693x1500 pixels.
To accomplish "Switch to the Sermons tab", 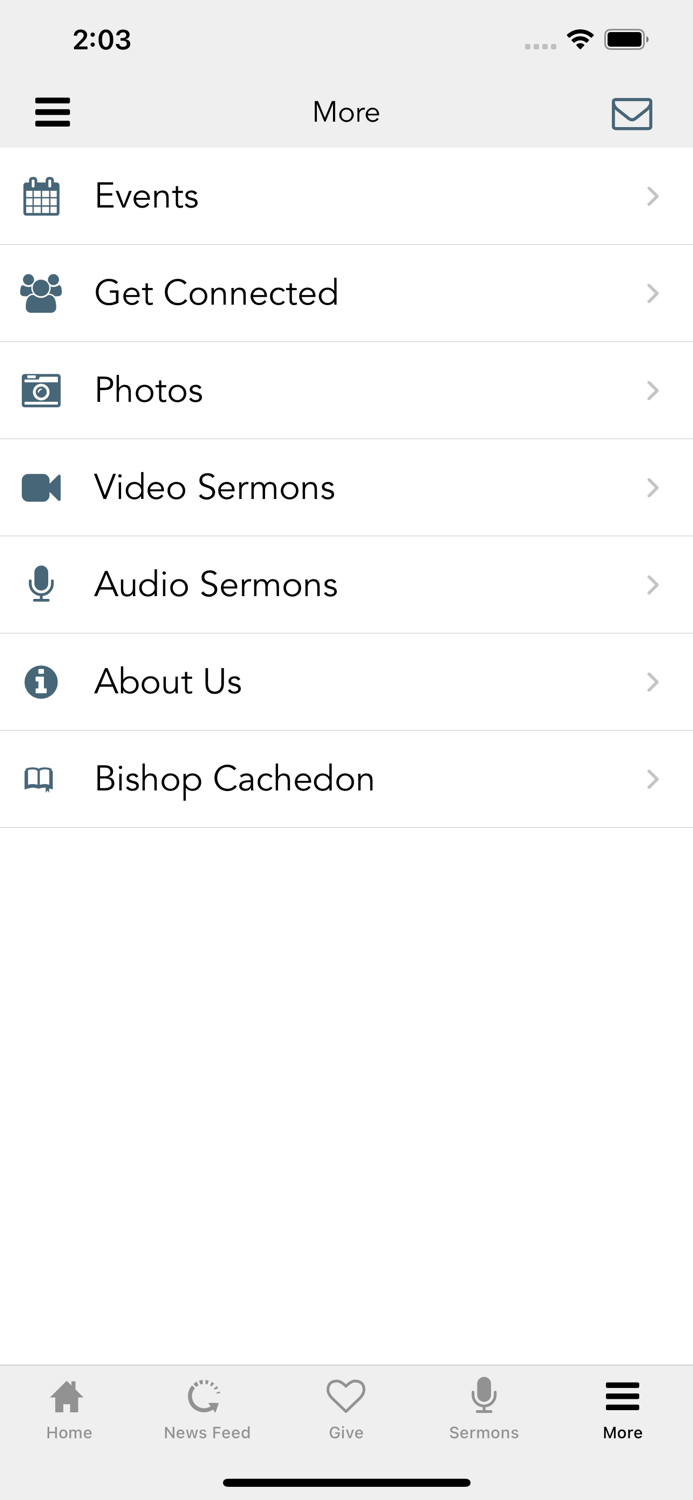I will [484, 1409].
